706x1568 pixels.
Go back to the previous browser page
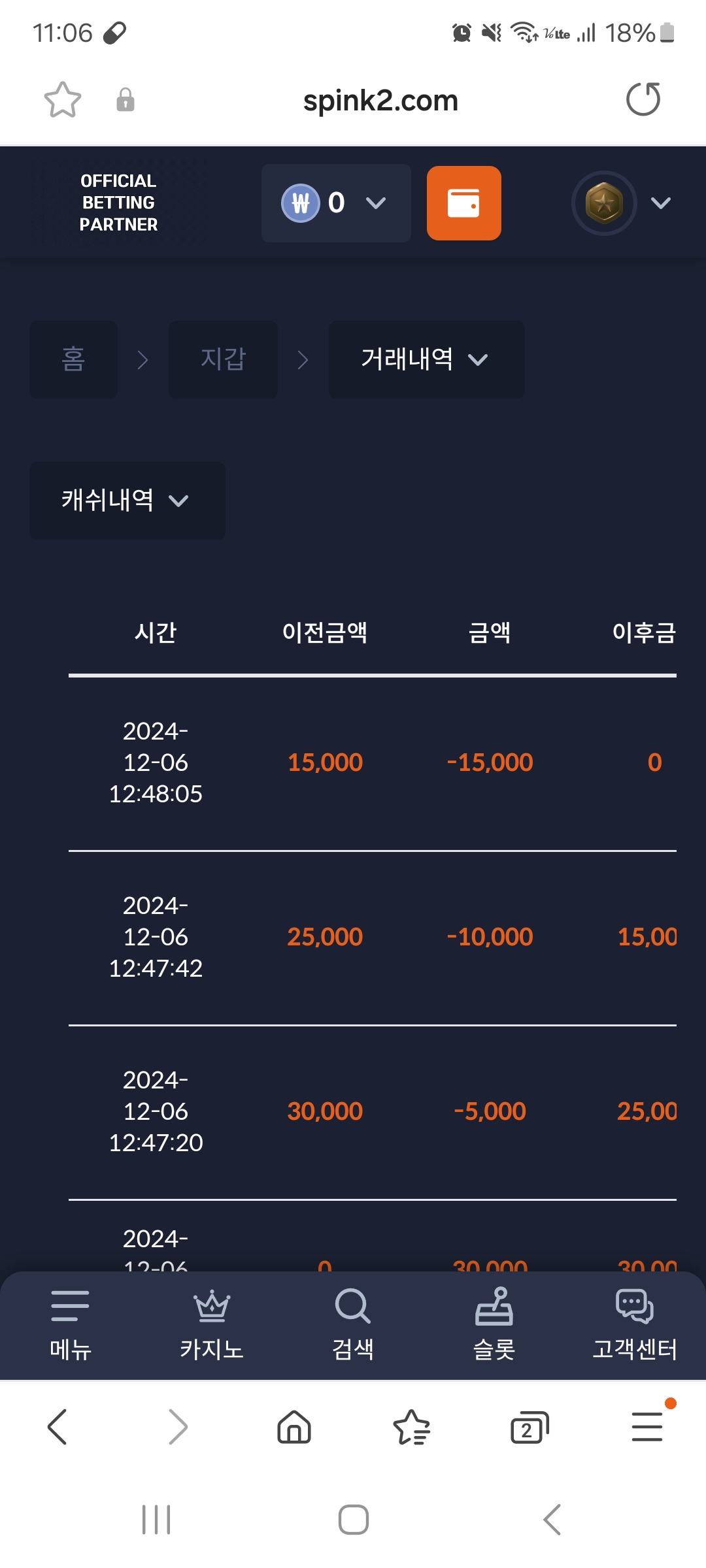tap(58, 1427)
